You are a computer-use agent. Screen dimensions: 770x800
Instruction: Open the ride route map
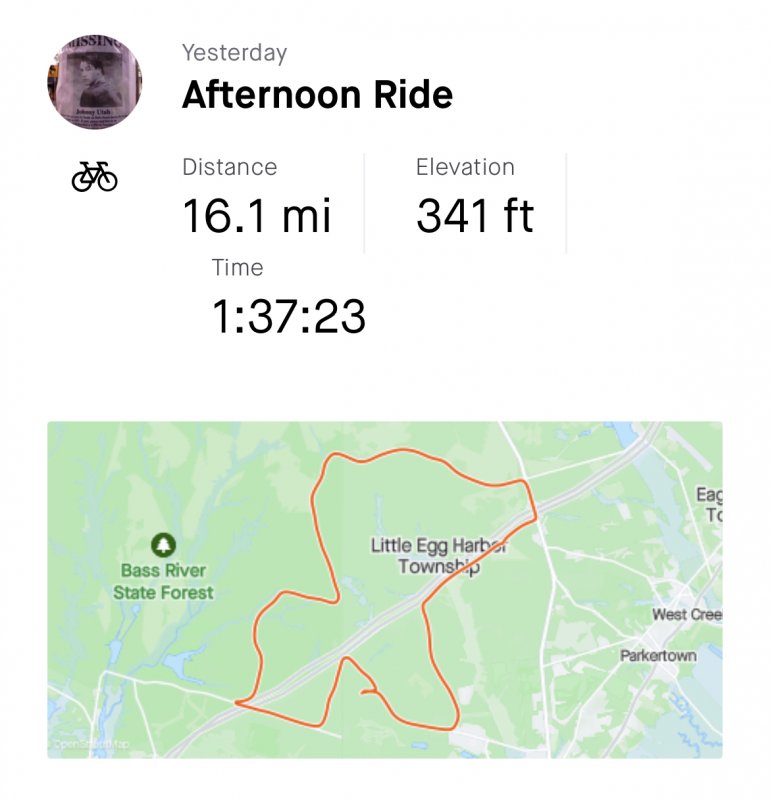(384, 588)
